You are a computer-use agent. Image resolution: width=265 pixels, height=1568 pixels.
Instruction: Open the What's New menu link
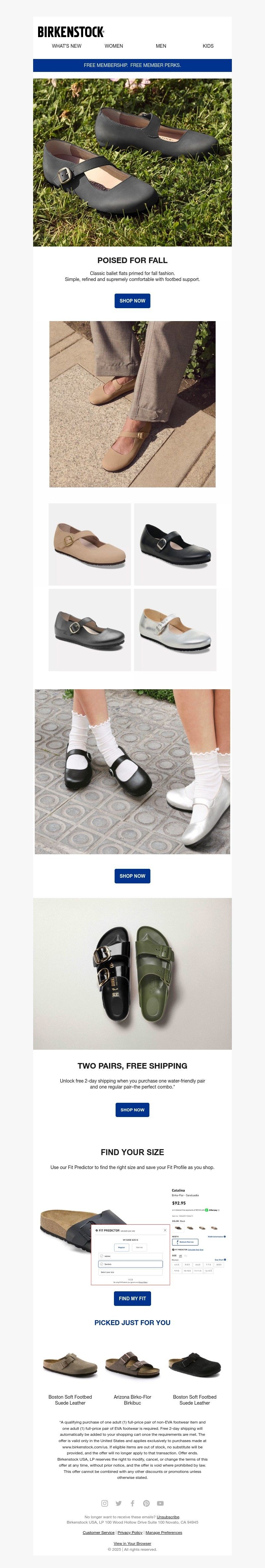point(66,46)
